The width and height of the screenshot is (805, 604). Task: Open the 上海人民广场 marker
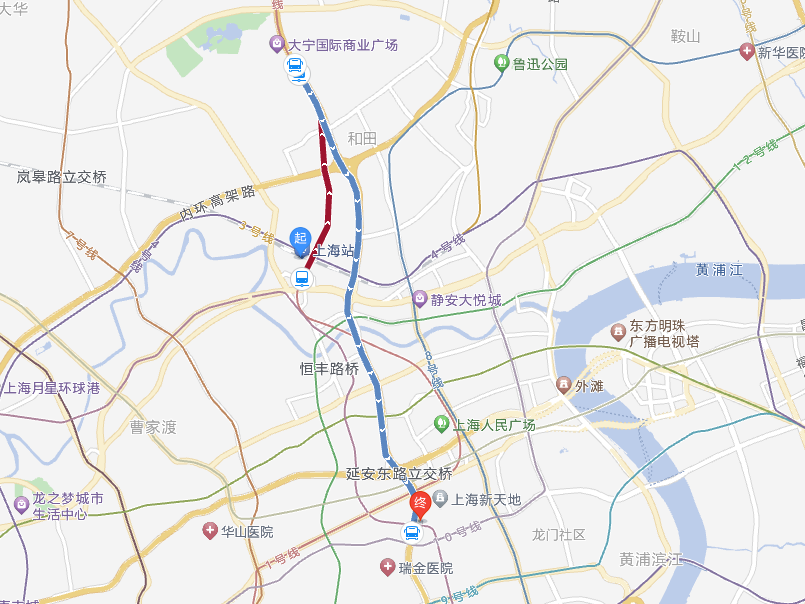point(441,424)
